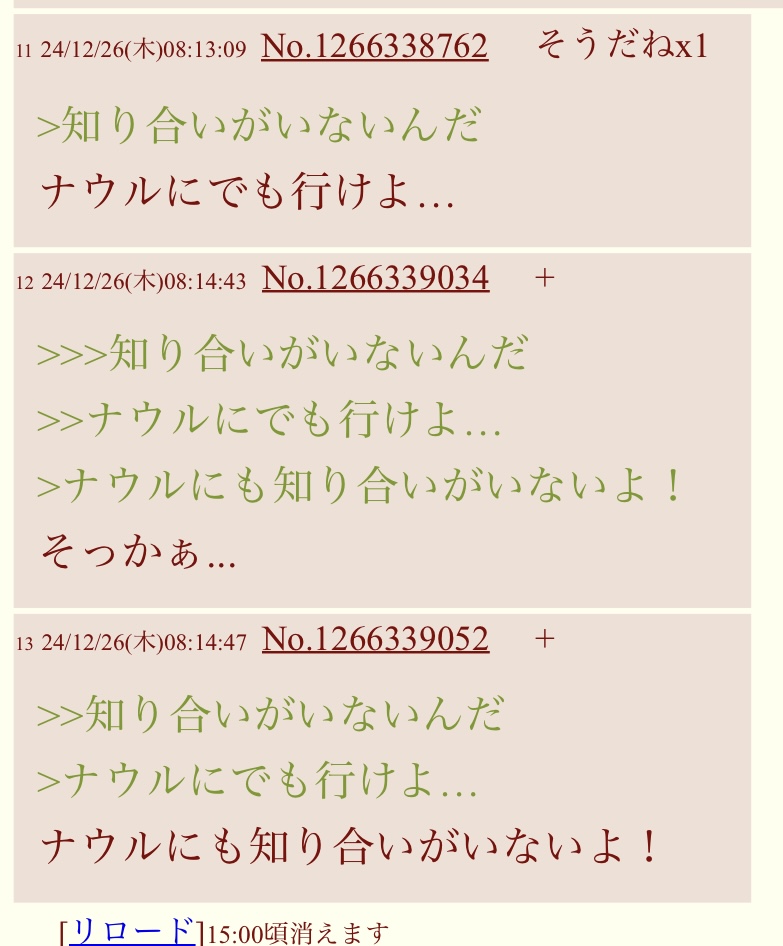Tap the + vote on post 13
The width and height of the screenshot is (783, 946).
(544, 638)
